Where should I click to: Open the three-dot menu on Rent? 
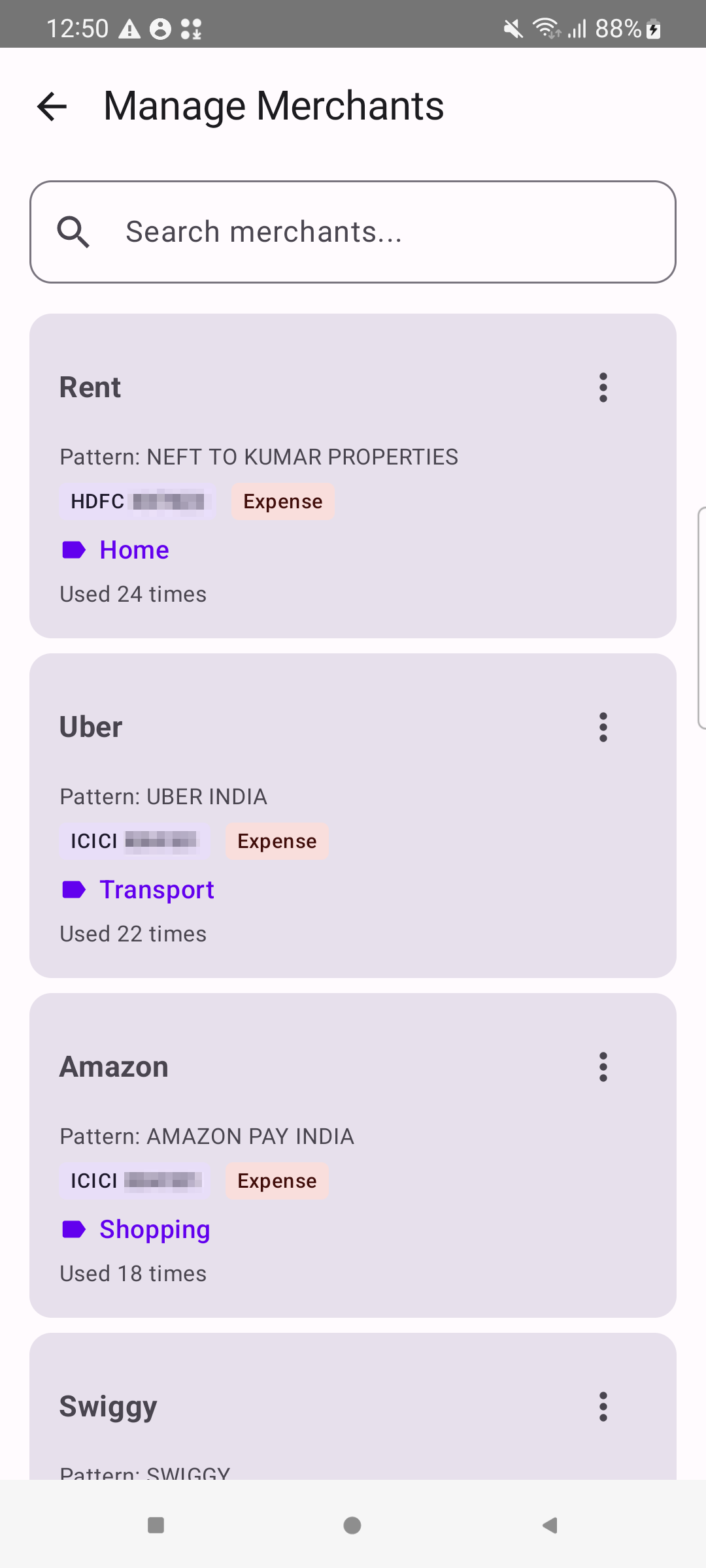(603, 387)
